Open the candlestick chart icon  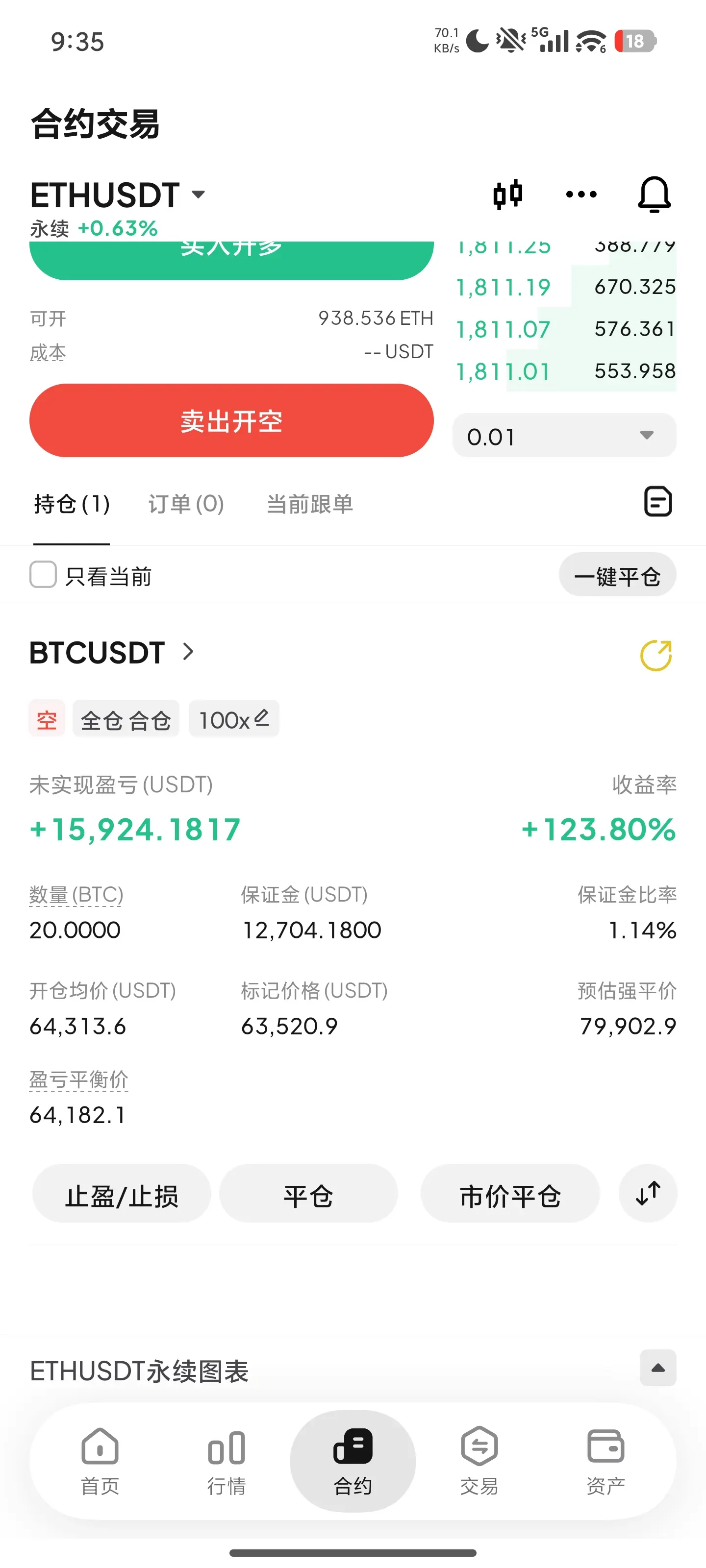(507, 195)
